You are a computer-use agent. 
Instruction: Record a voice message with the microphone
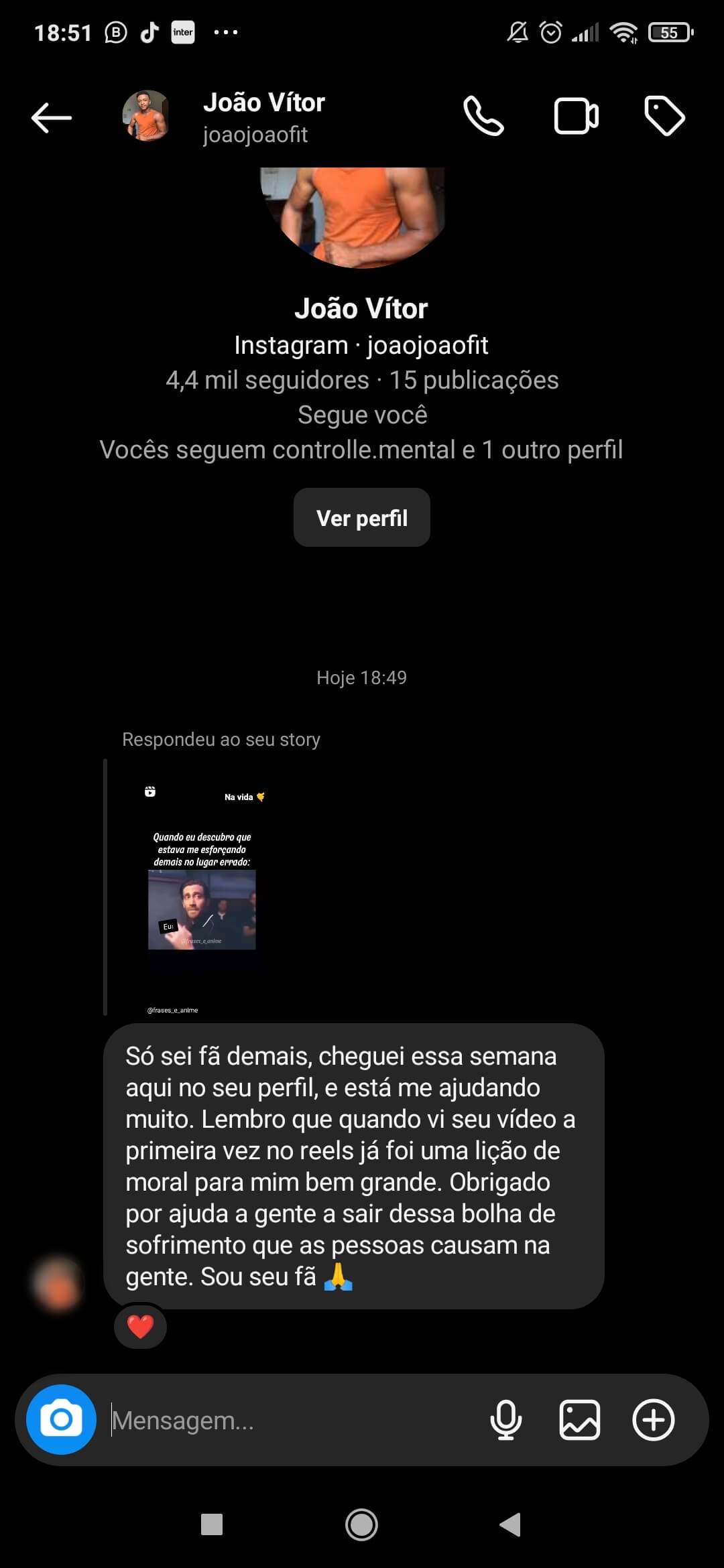click(505, 1420)
